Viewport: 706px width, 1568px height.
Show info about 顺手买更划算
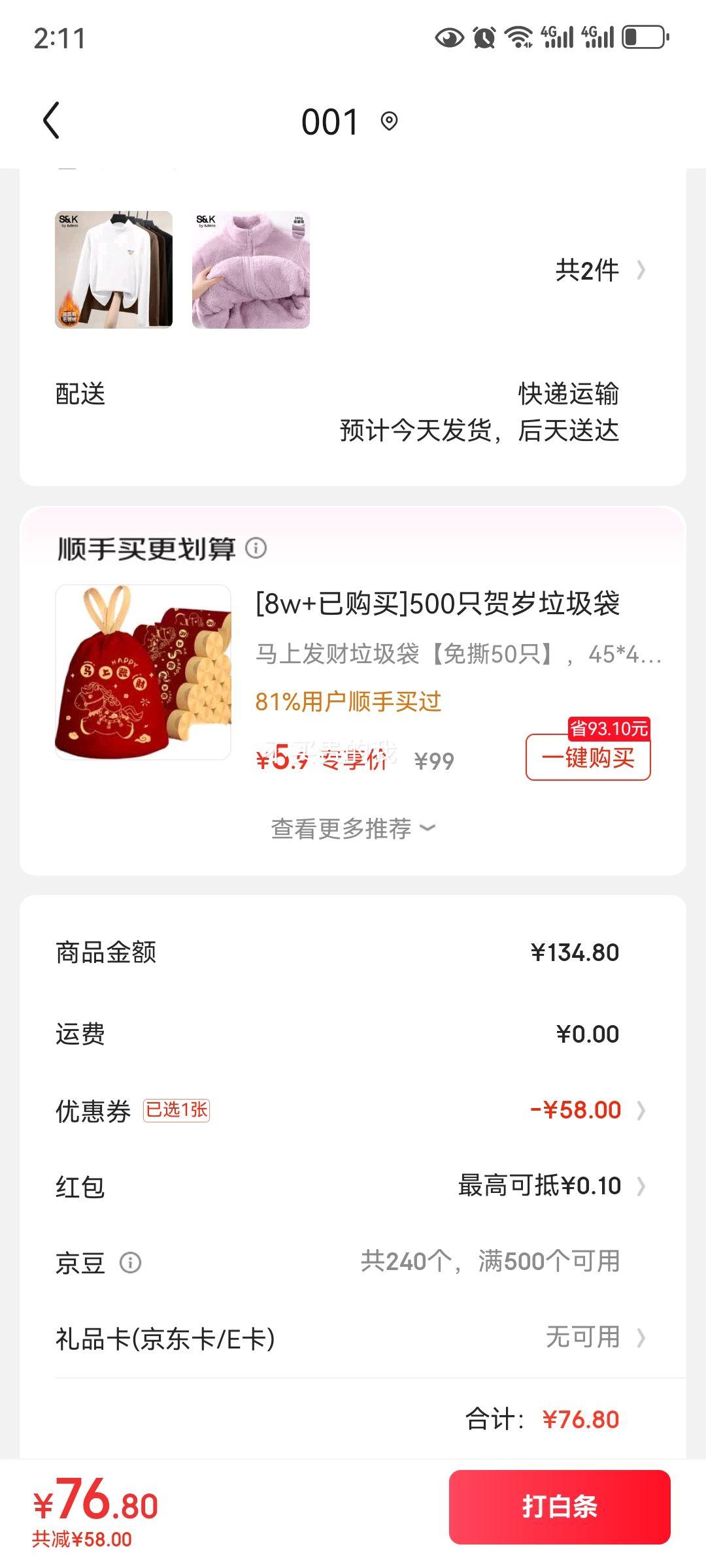[x=256, y=547]
